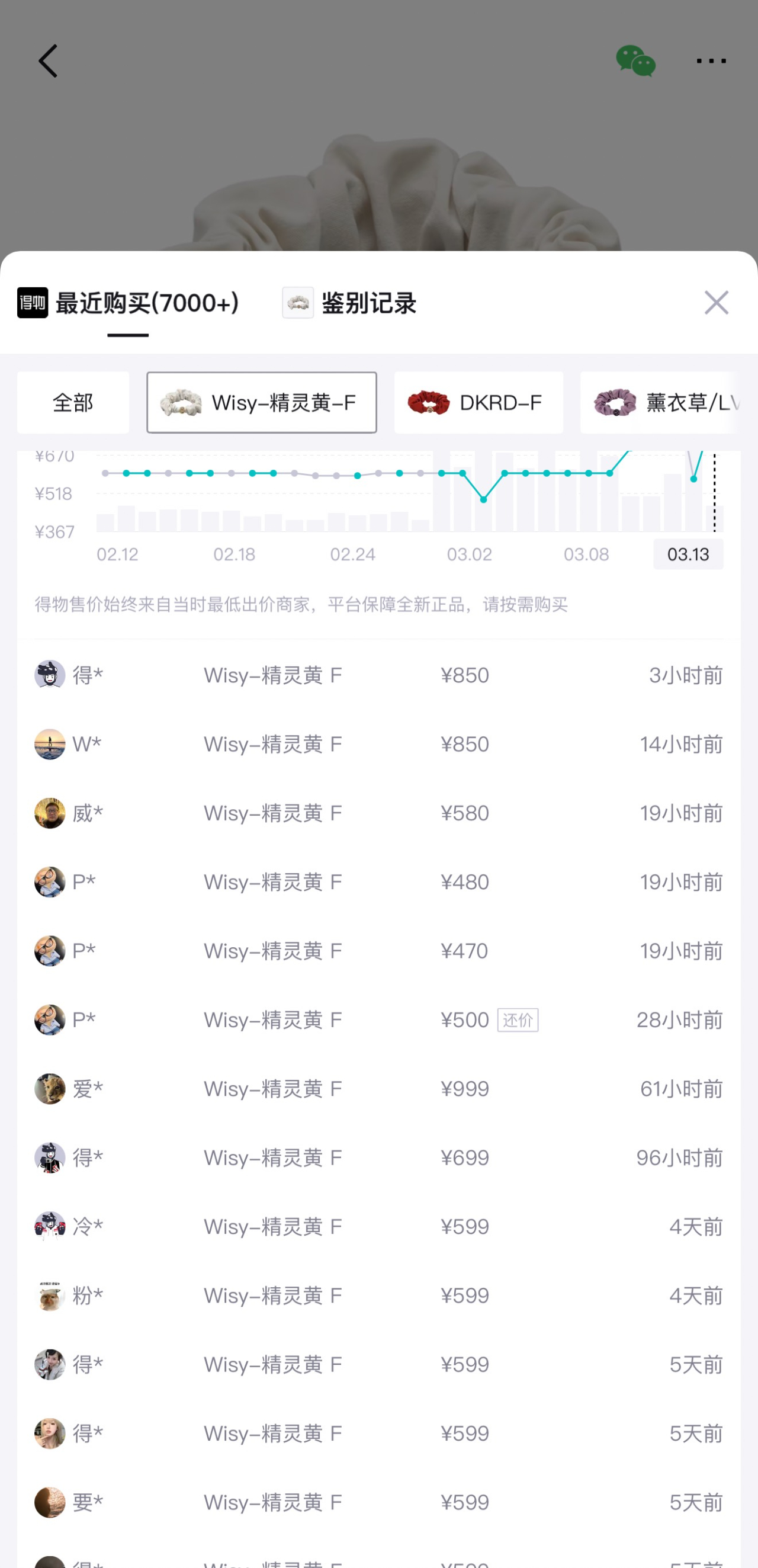
Task: Close the purchase records panel
Action: pos(716,303)
